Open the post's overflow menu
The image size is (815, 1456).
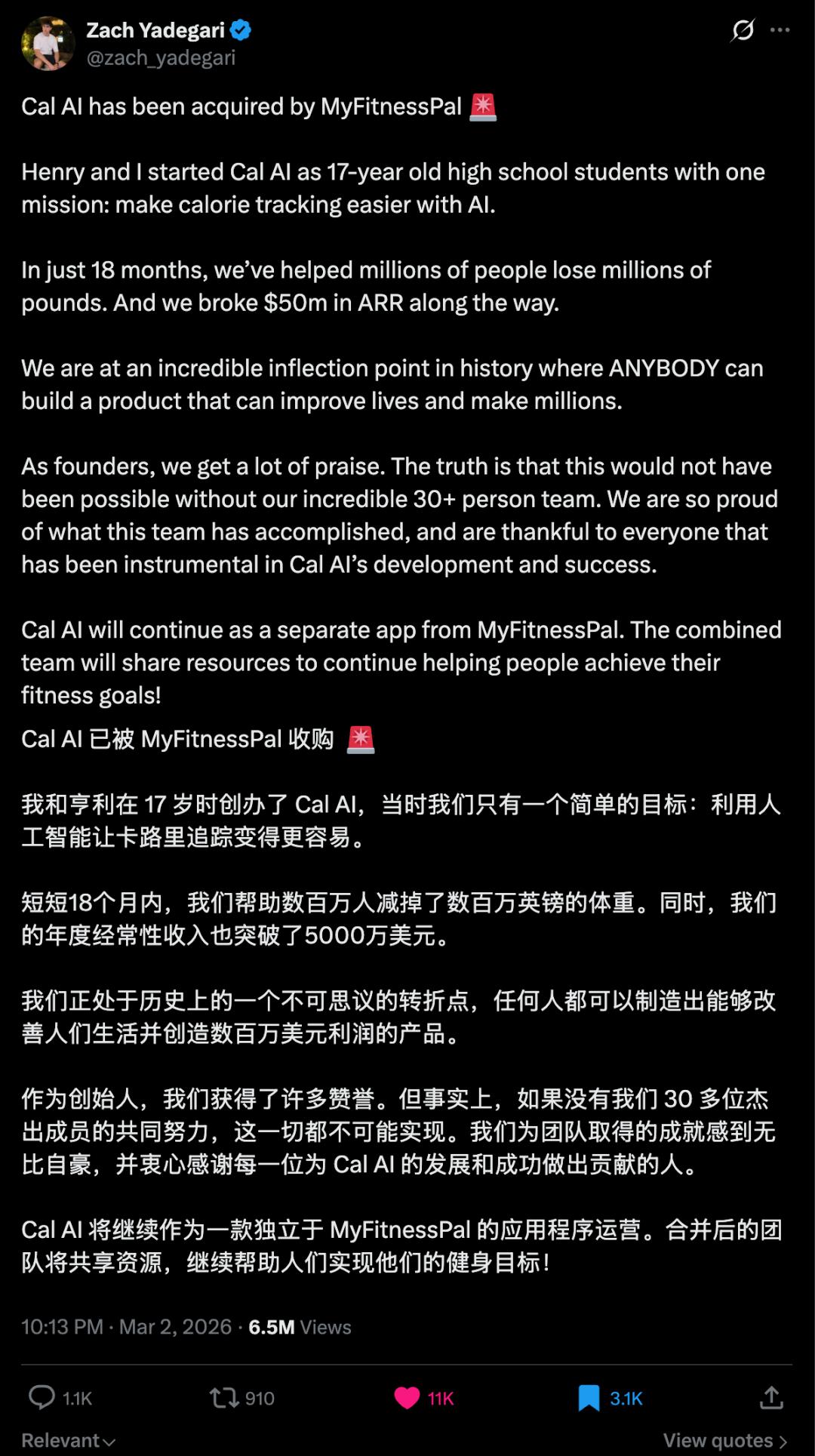[780, 30]
